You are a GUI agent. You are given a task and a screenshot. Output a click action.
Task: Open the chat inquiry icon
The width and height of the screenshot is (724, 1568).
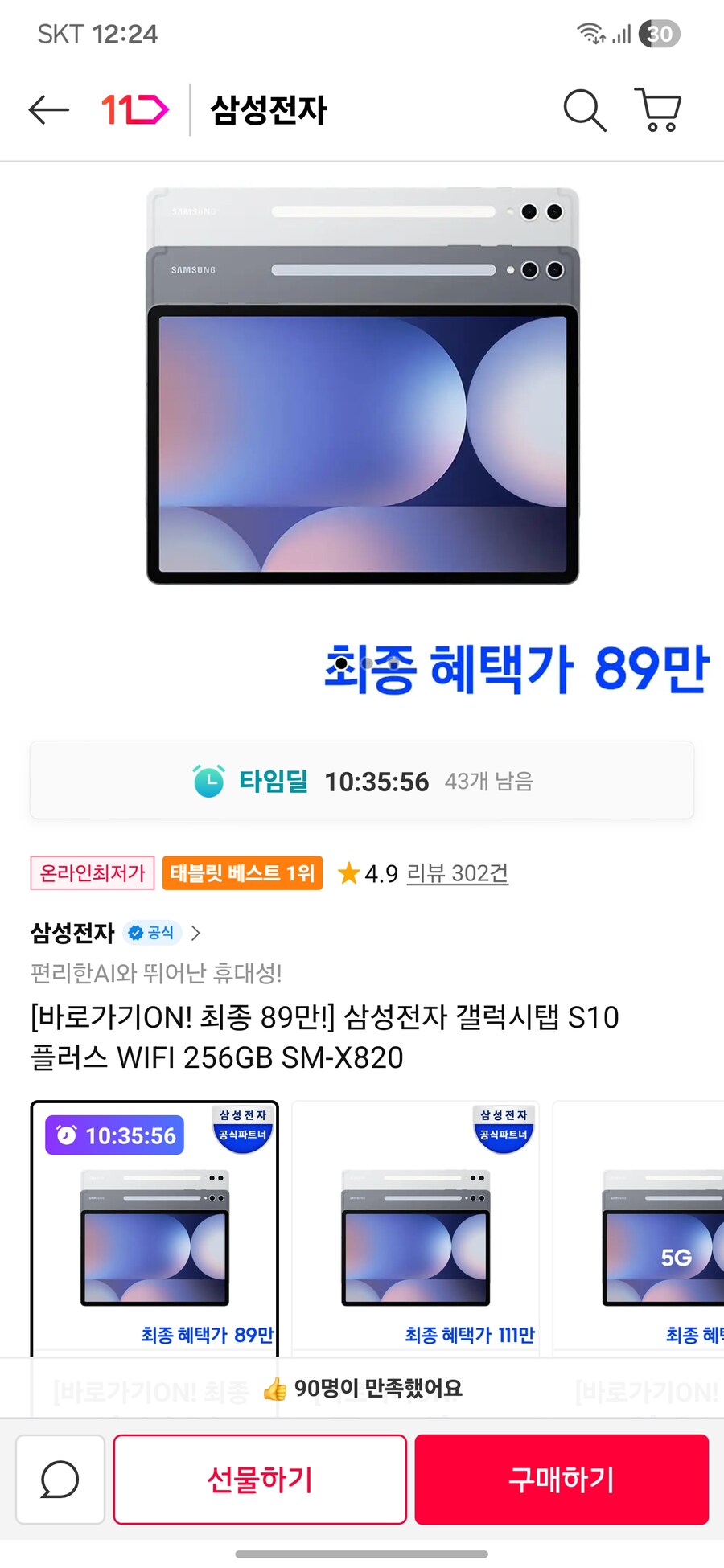59,1479
